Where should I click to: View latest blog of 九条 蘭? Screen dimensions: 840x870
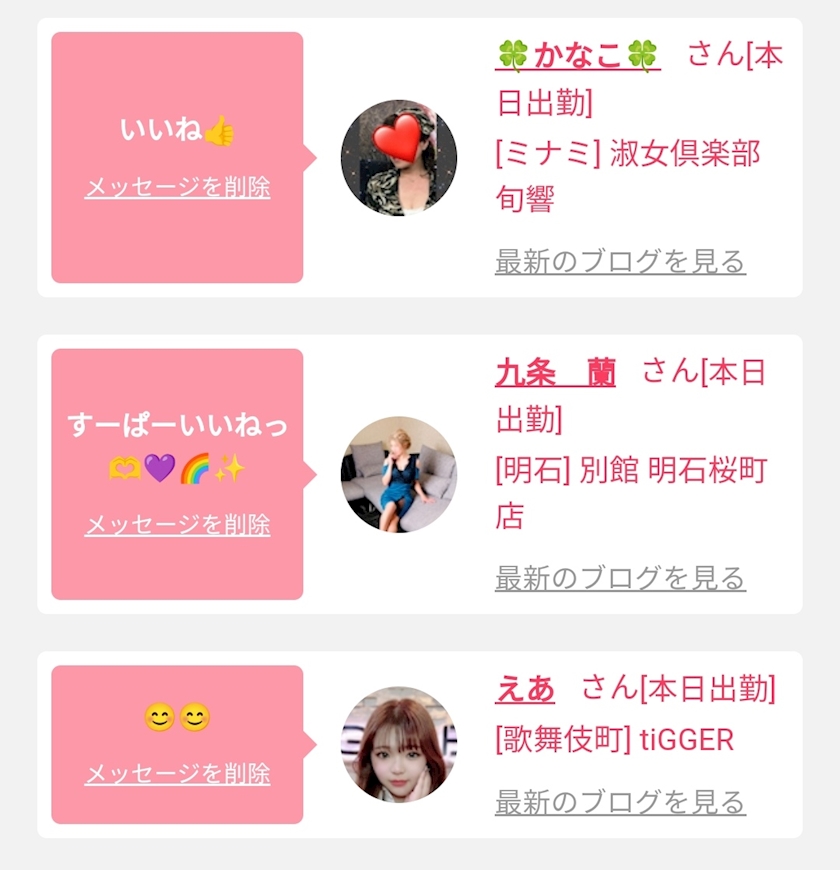click(620, 578)
